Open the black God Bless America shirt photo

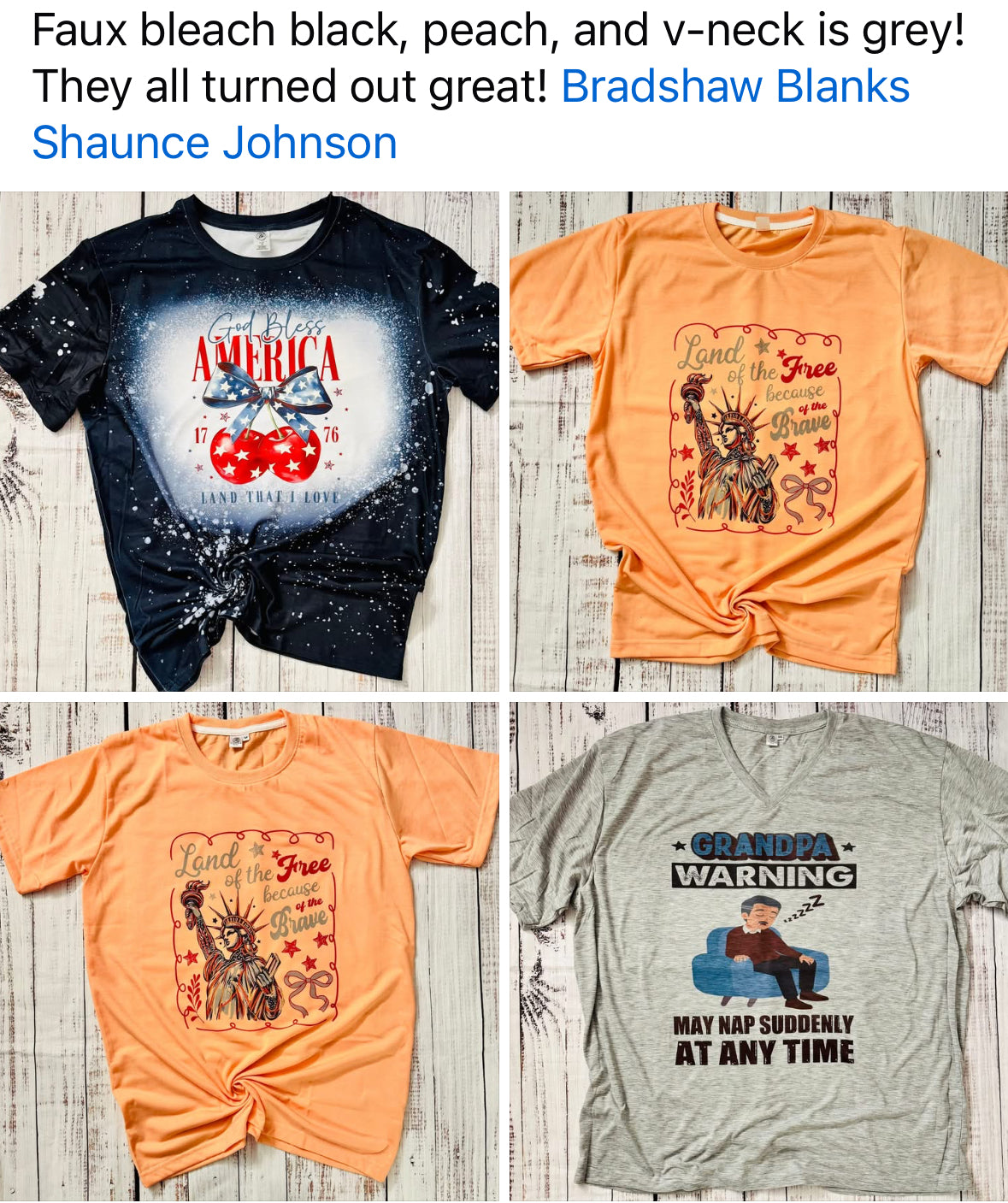pos(249,441)
